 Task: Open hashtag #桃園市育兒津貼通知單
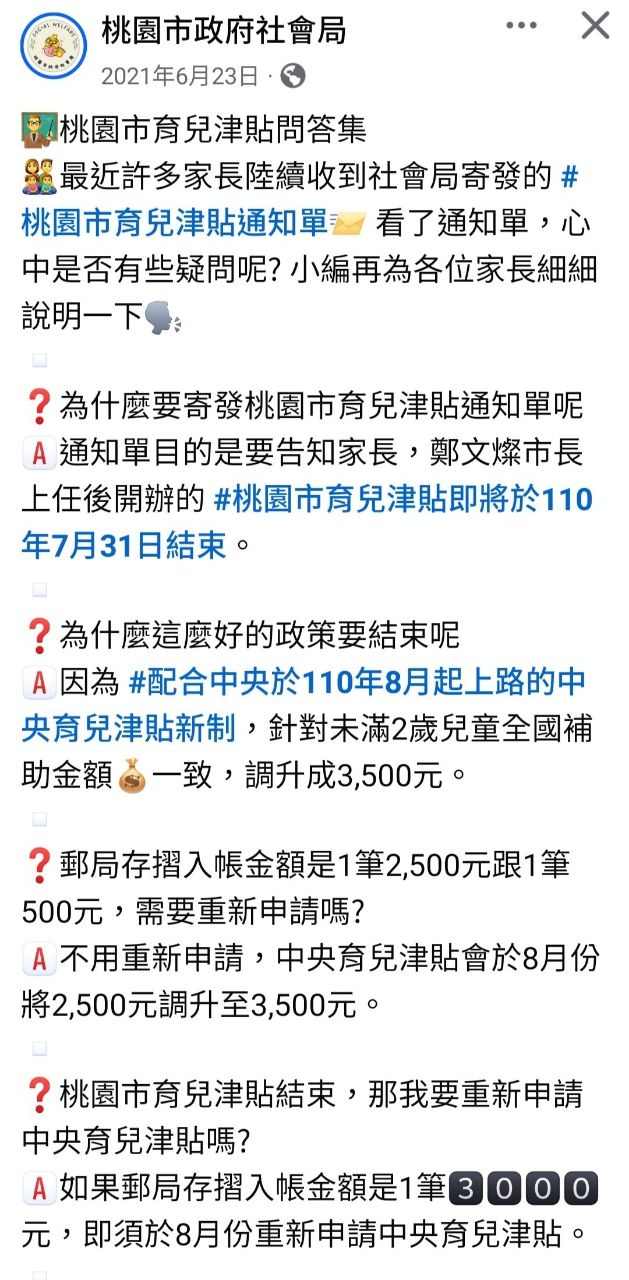click(180, 222)
